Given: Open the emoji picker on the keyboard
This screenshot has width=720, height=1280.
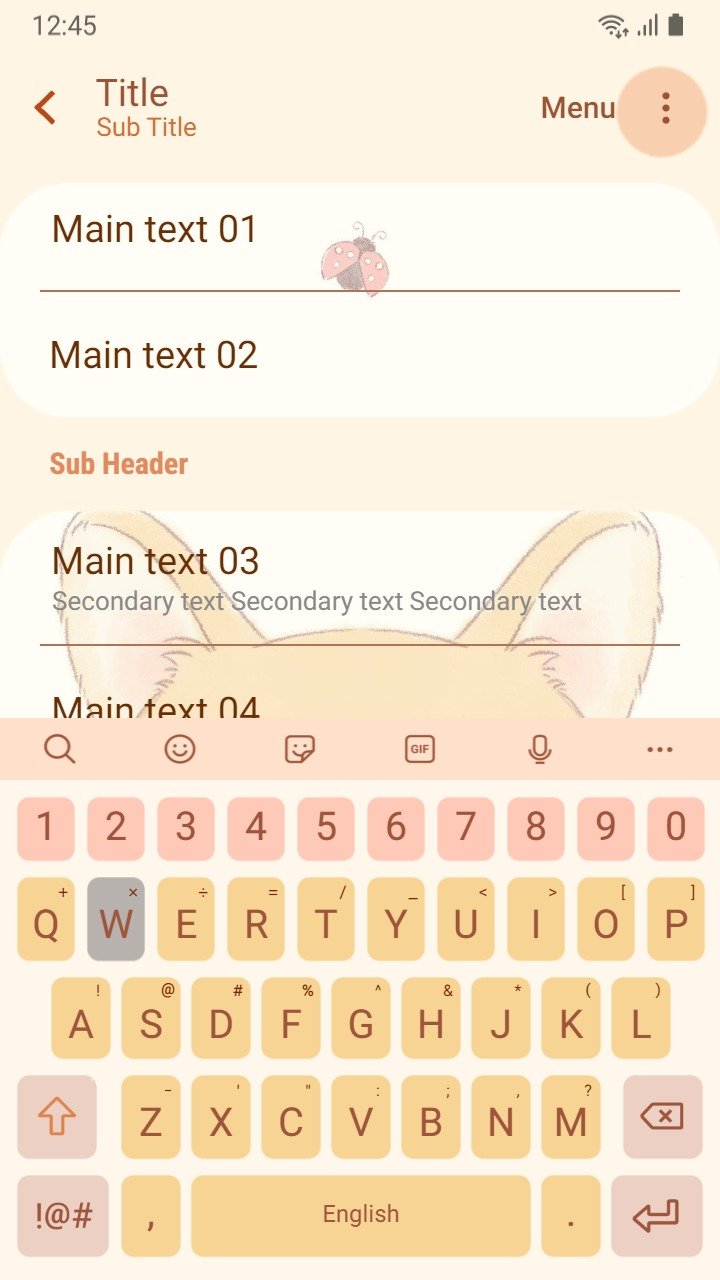Looking at the screenshot, I should pyautogui.click(x=180, y=748).
